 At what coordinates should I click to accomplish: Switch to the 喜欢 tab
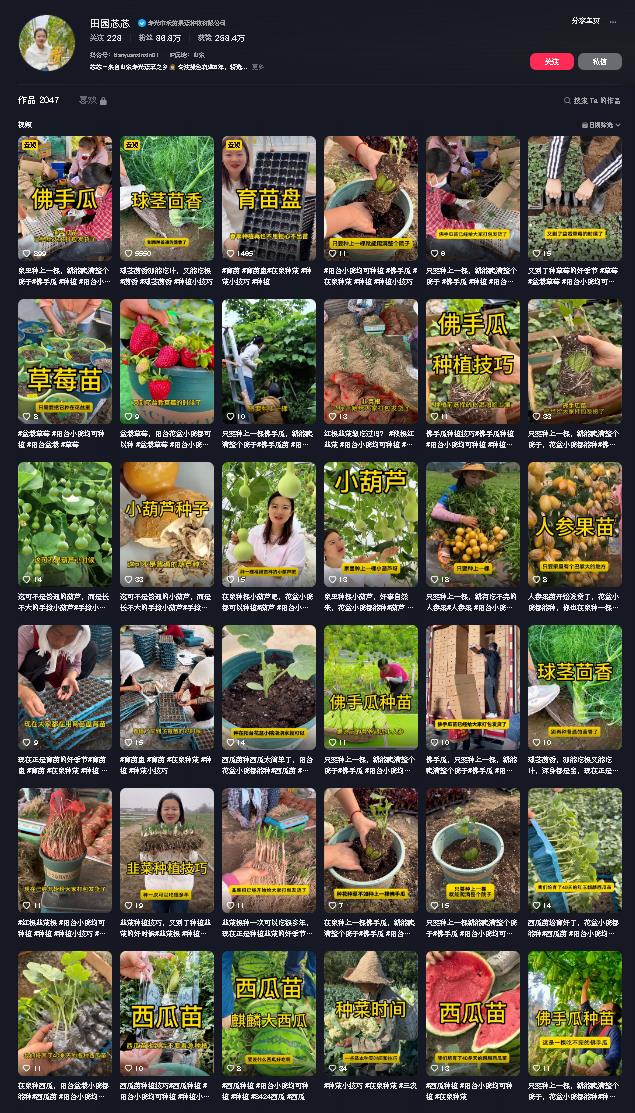pos(92,100)
